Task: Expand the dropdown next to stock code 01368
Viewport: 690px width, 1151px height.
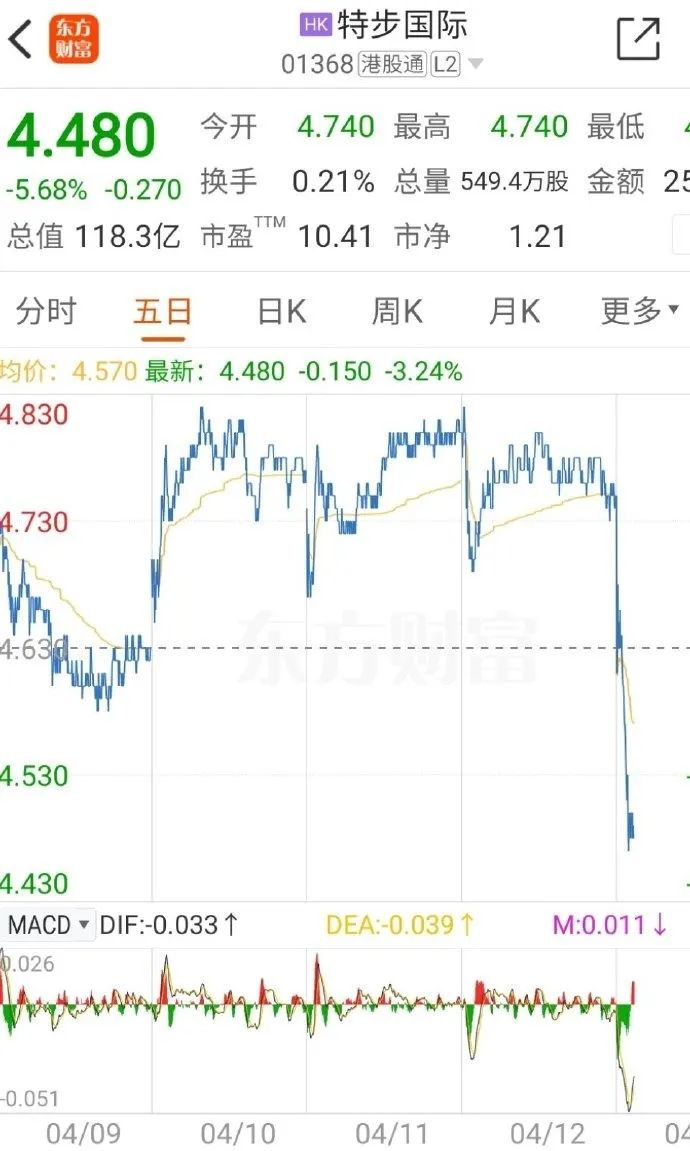Action: click(476, 64)
